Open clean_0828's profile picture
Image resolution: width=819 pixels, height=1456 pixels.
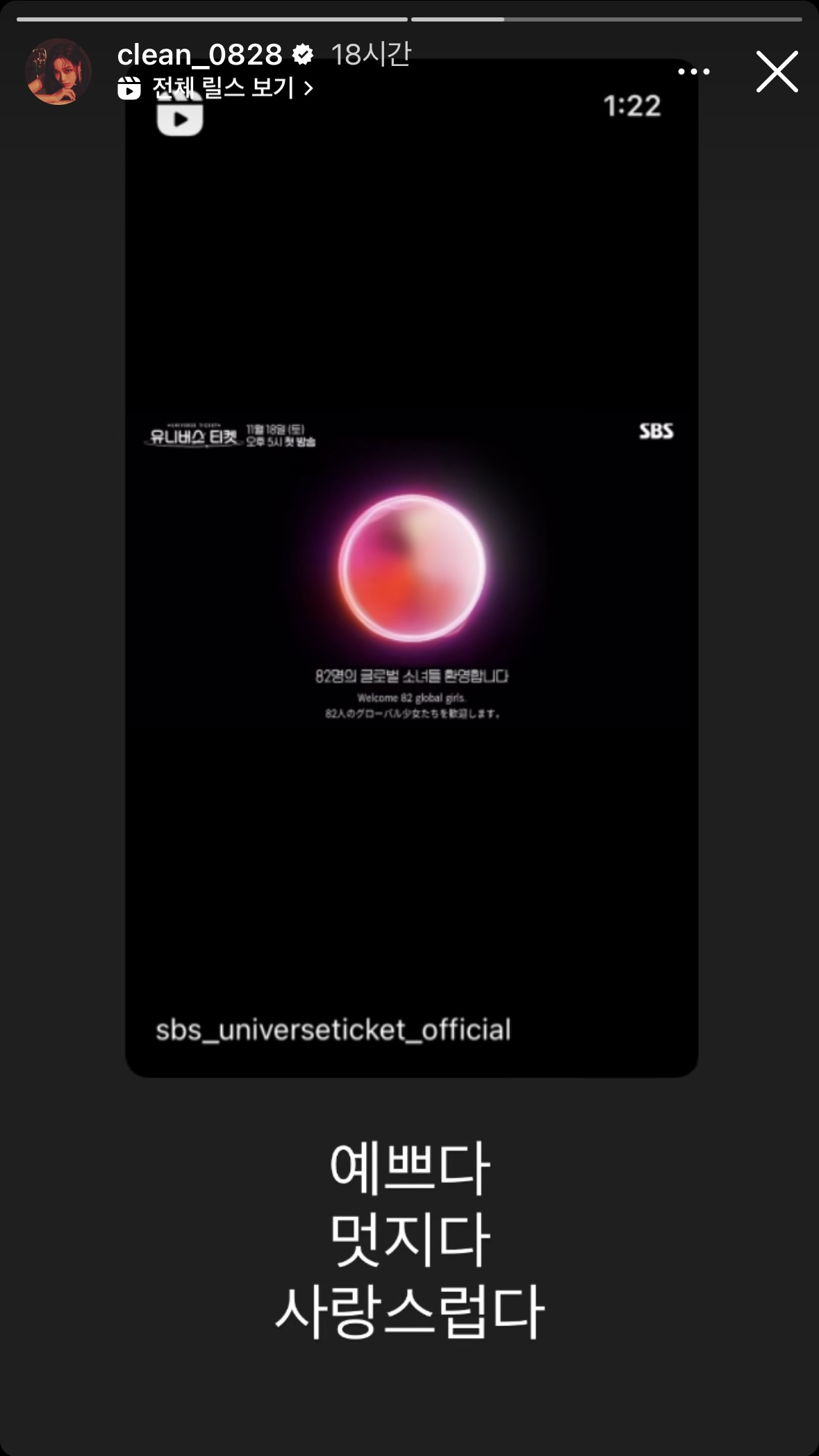[x=58, y=72]
